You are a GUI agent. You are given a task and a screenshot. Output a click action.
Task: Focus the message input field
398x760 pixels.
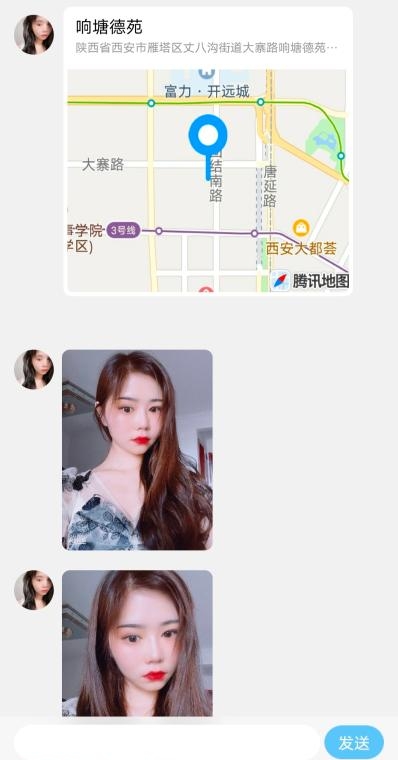click(x=167, y=742)
